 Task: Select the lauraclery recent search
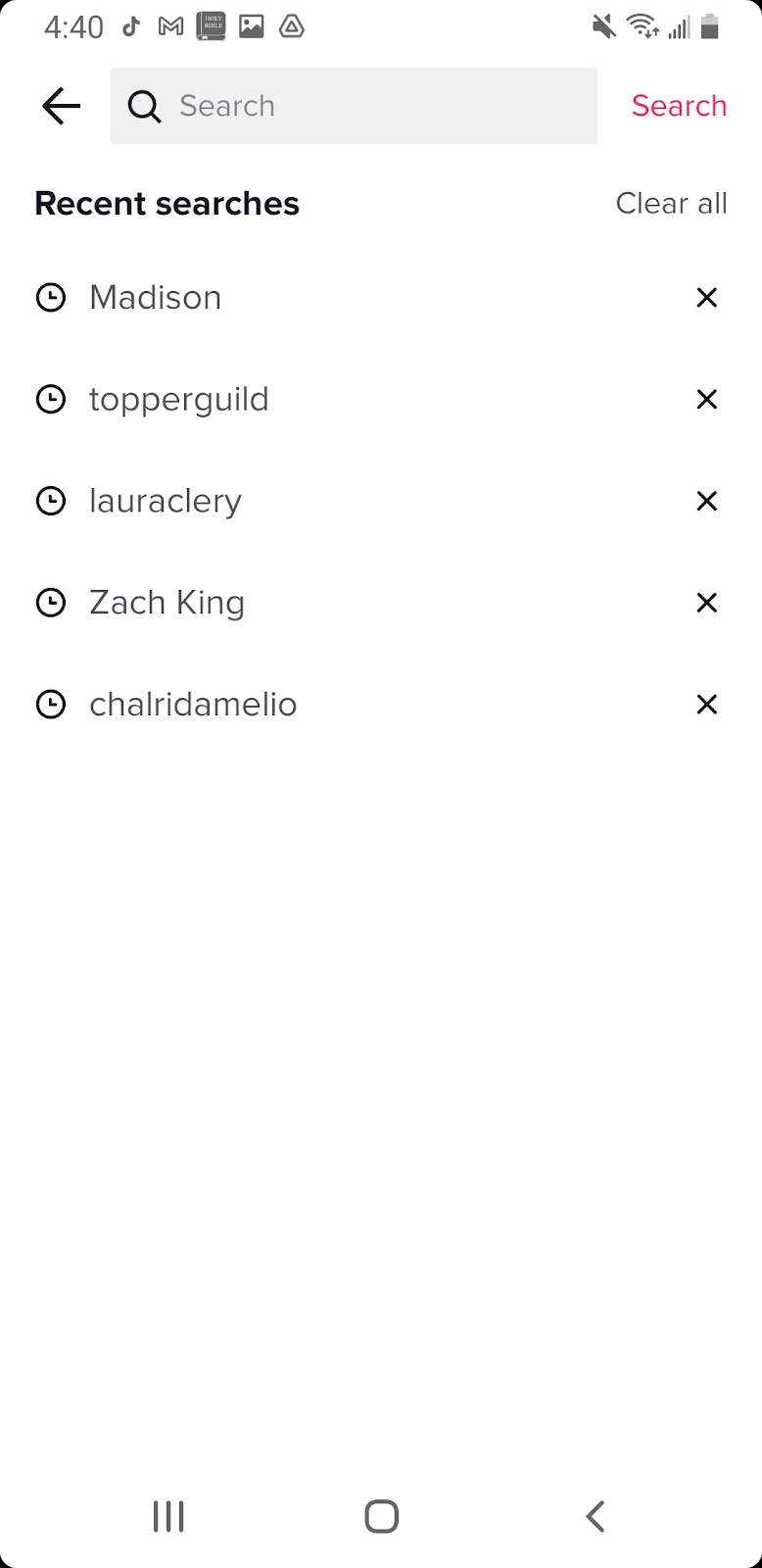pyautogui.click(x=165, y=502)
